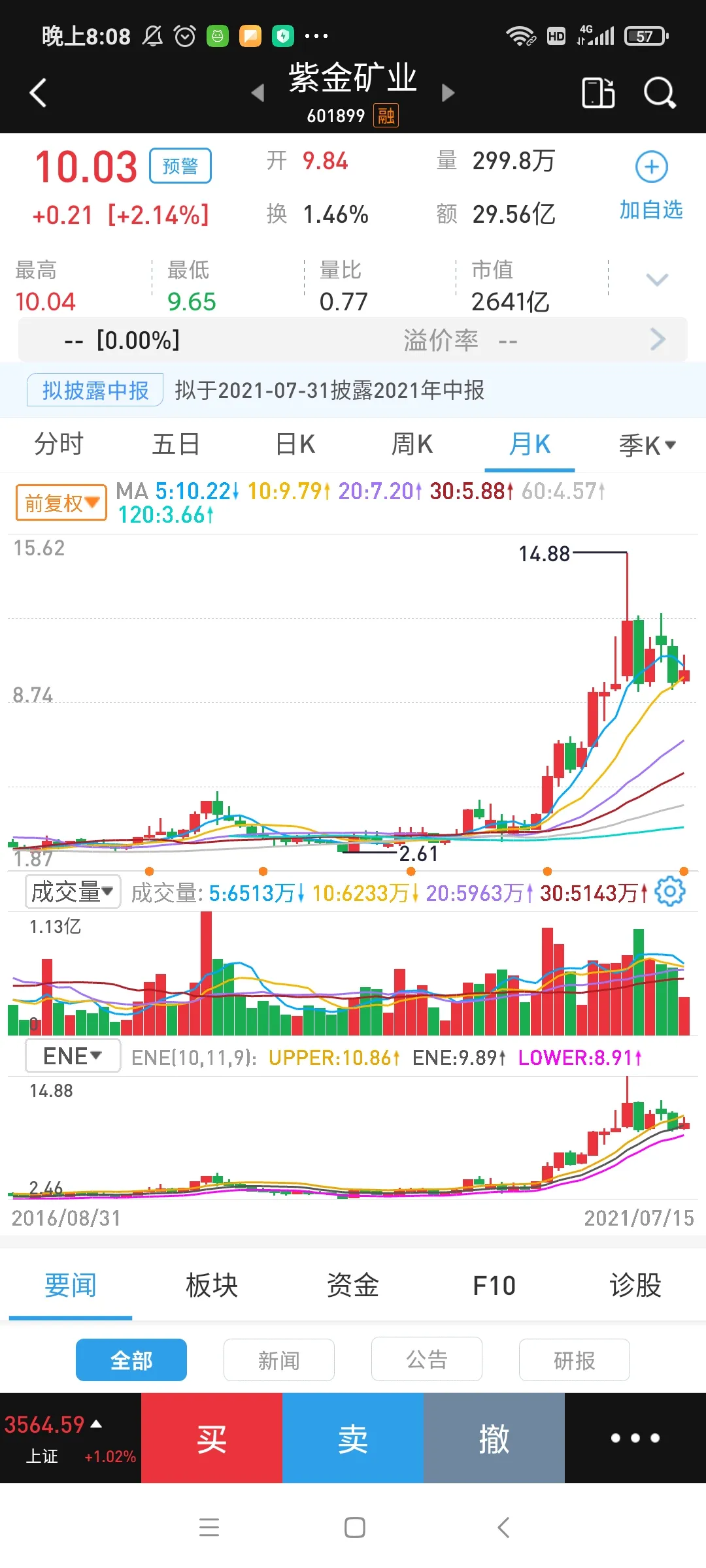Image resolution: width=706 pixels, height=1568 pixels.
Task: Select the 日K chart tab
Action: 295,444
